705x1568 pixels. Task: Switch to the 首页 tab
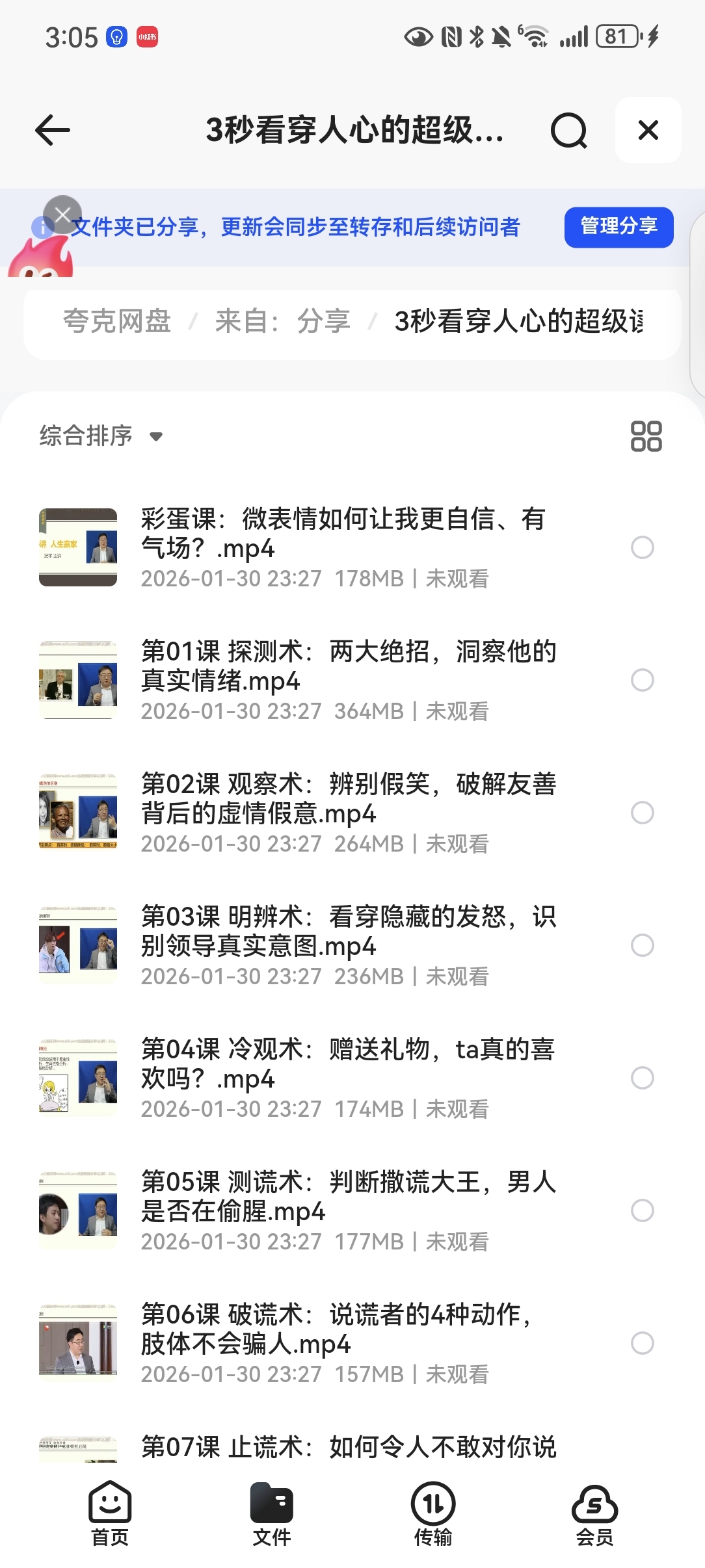pos(110,1513)
